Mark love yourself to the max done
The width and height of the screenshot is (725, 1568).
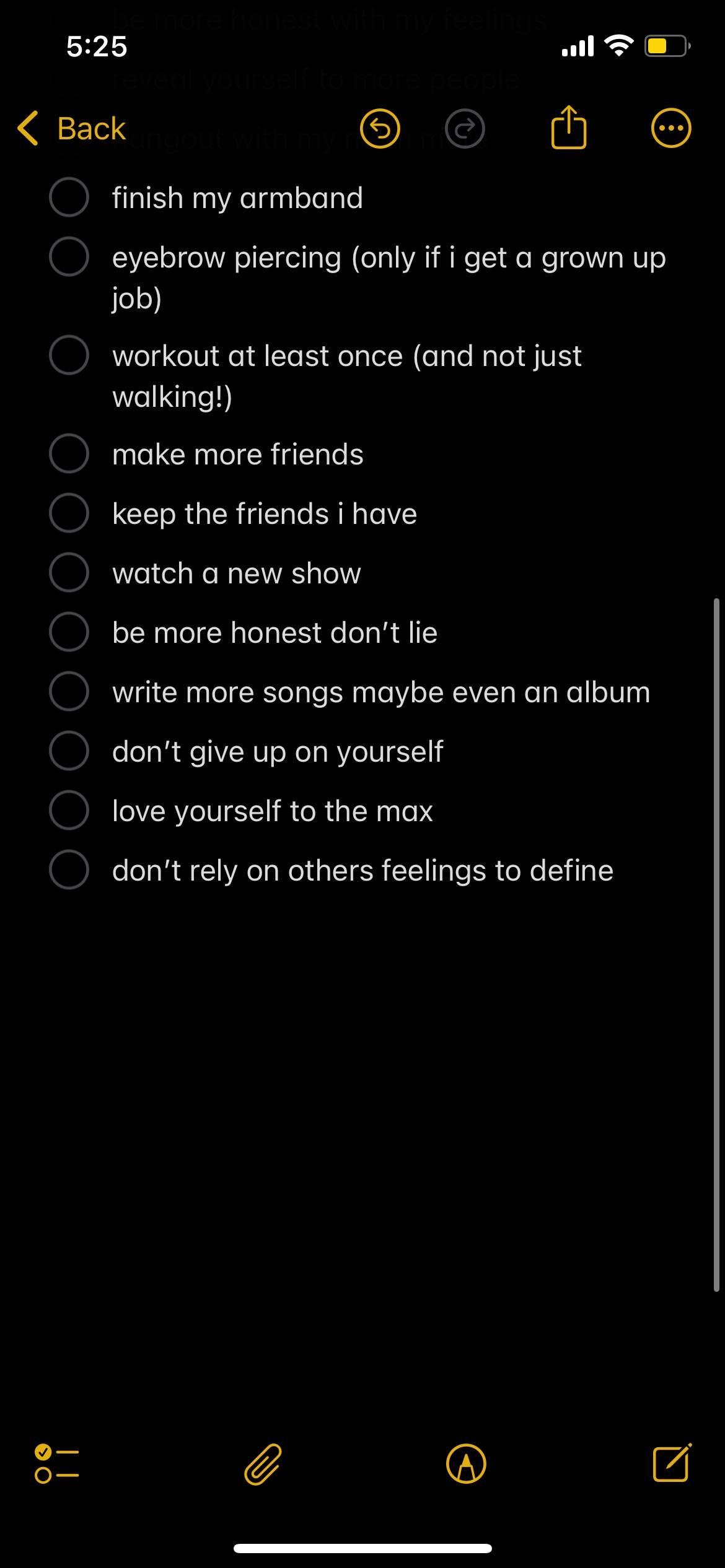pos(69,811)
